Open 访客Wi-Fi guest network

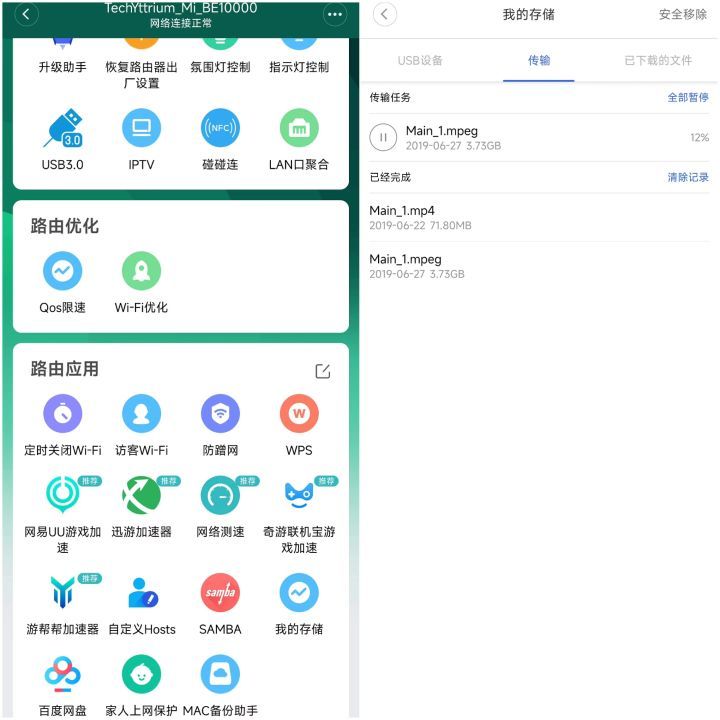pyautogui.click(x=141, y=414)
